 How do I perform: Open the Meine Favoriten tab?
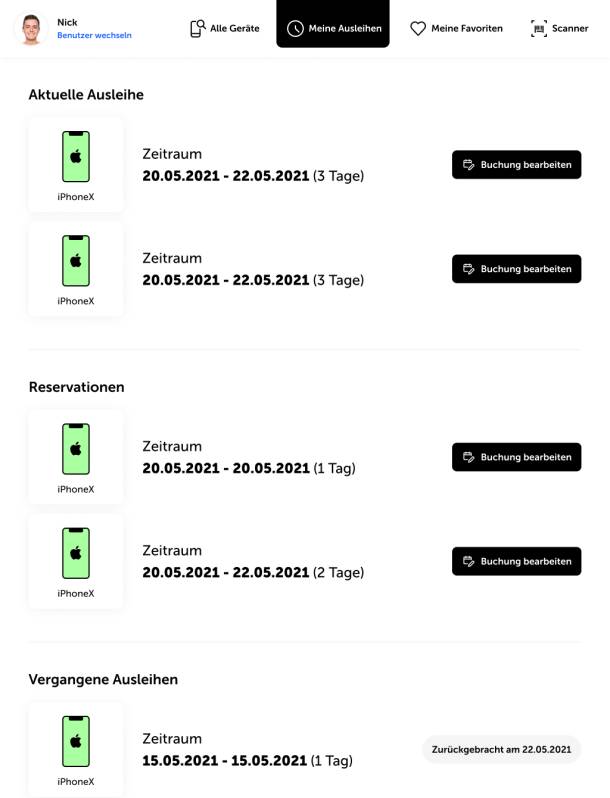pos(456,28)
